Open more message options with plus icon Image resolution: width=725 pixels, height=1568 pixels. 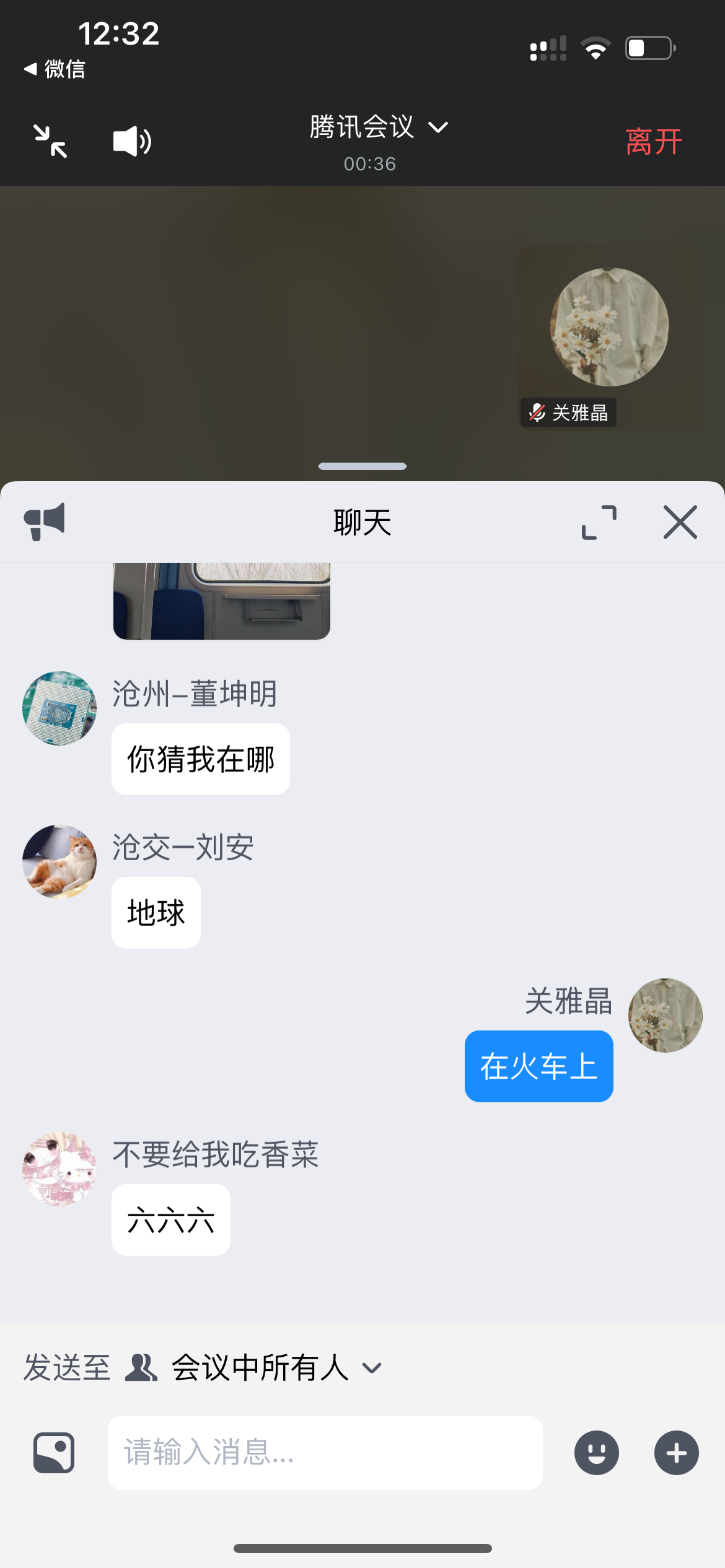[675, 1453]
